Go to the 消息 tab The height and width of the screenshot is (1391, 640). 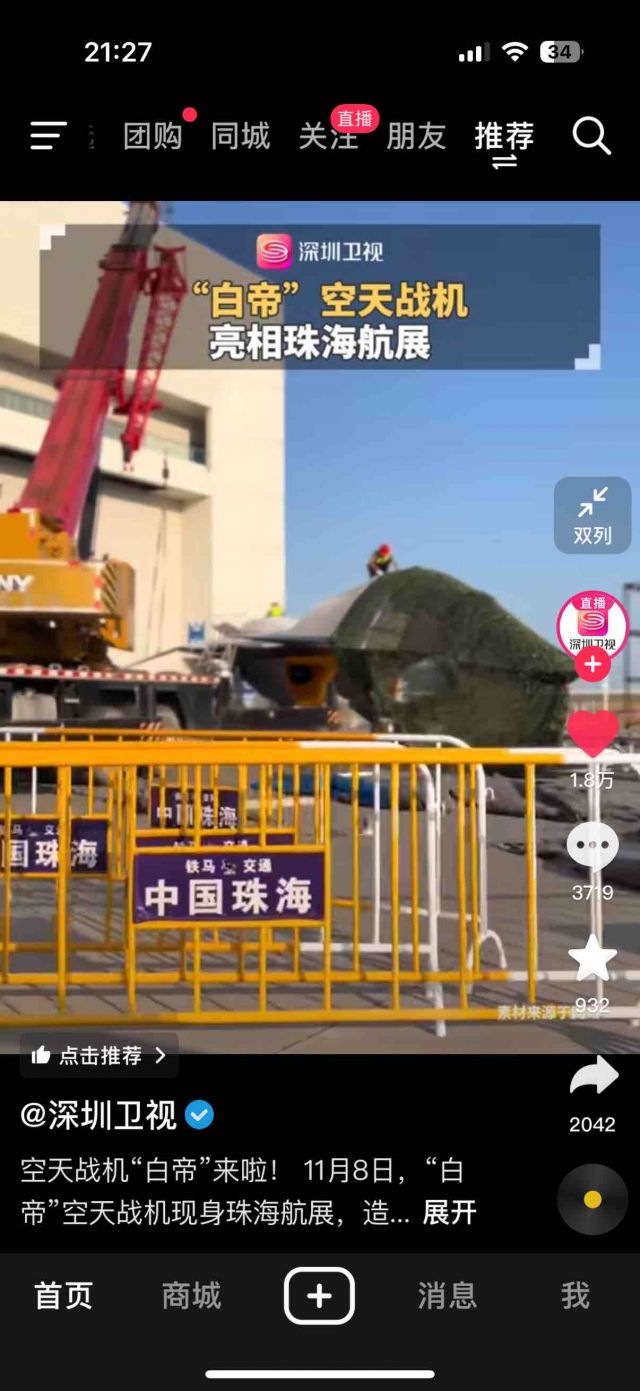pos(447,1296)
